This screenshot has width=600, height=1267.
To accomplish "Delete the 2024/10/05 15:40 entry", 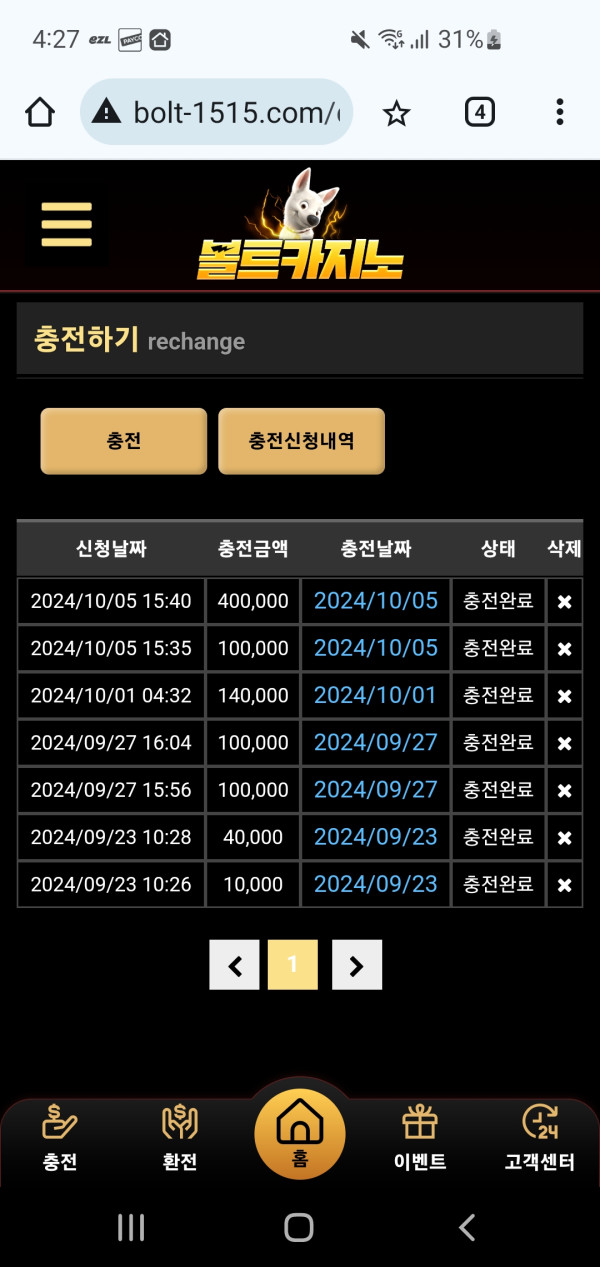I will click(564, 602).
